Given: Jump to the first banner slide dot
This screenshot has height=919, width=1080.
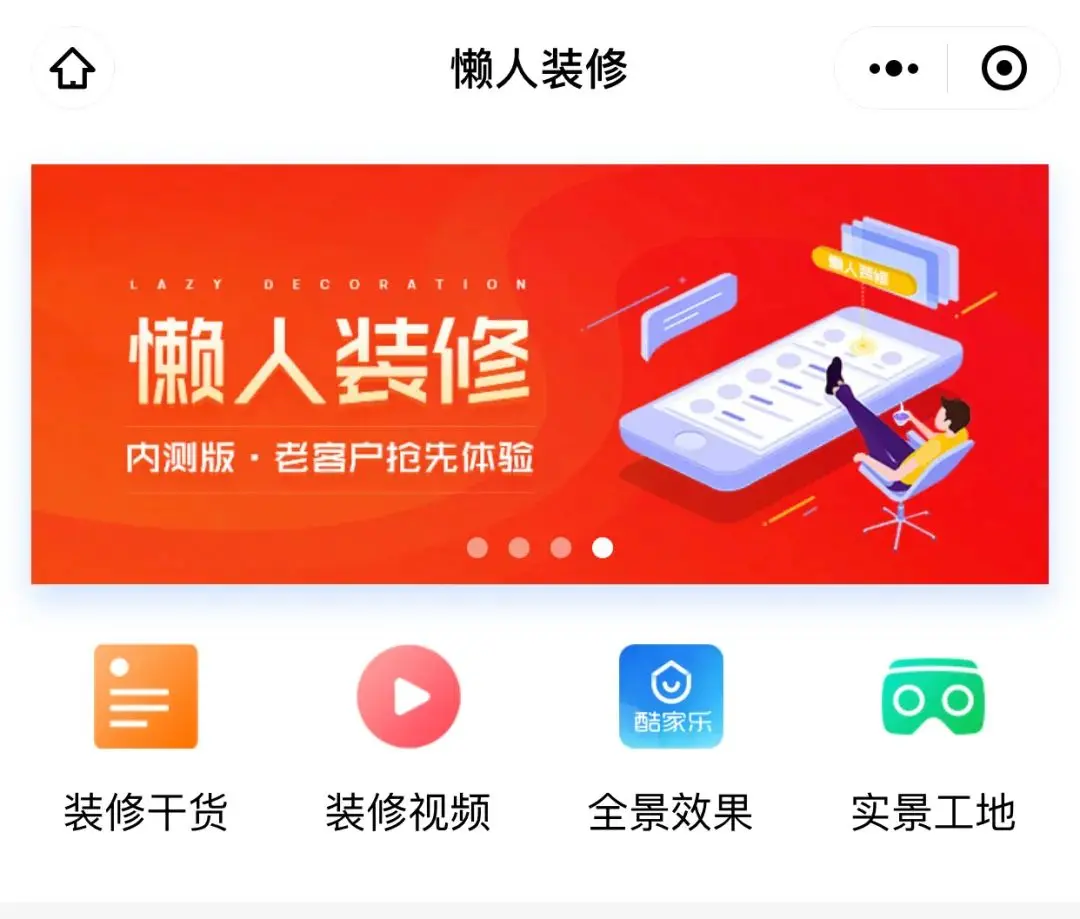Looking at the screenshot, I should pyautogui.click(x=478, y=547).
